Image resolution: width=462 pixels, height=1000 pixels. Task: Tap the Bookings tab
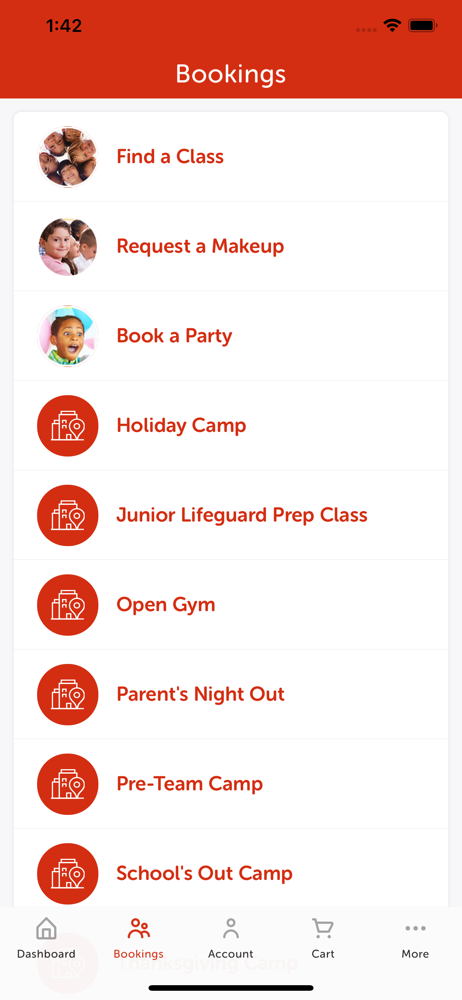[138, 938]
